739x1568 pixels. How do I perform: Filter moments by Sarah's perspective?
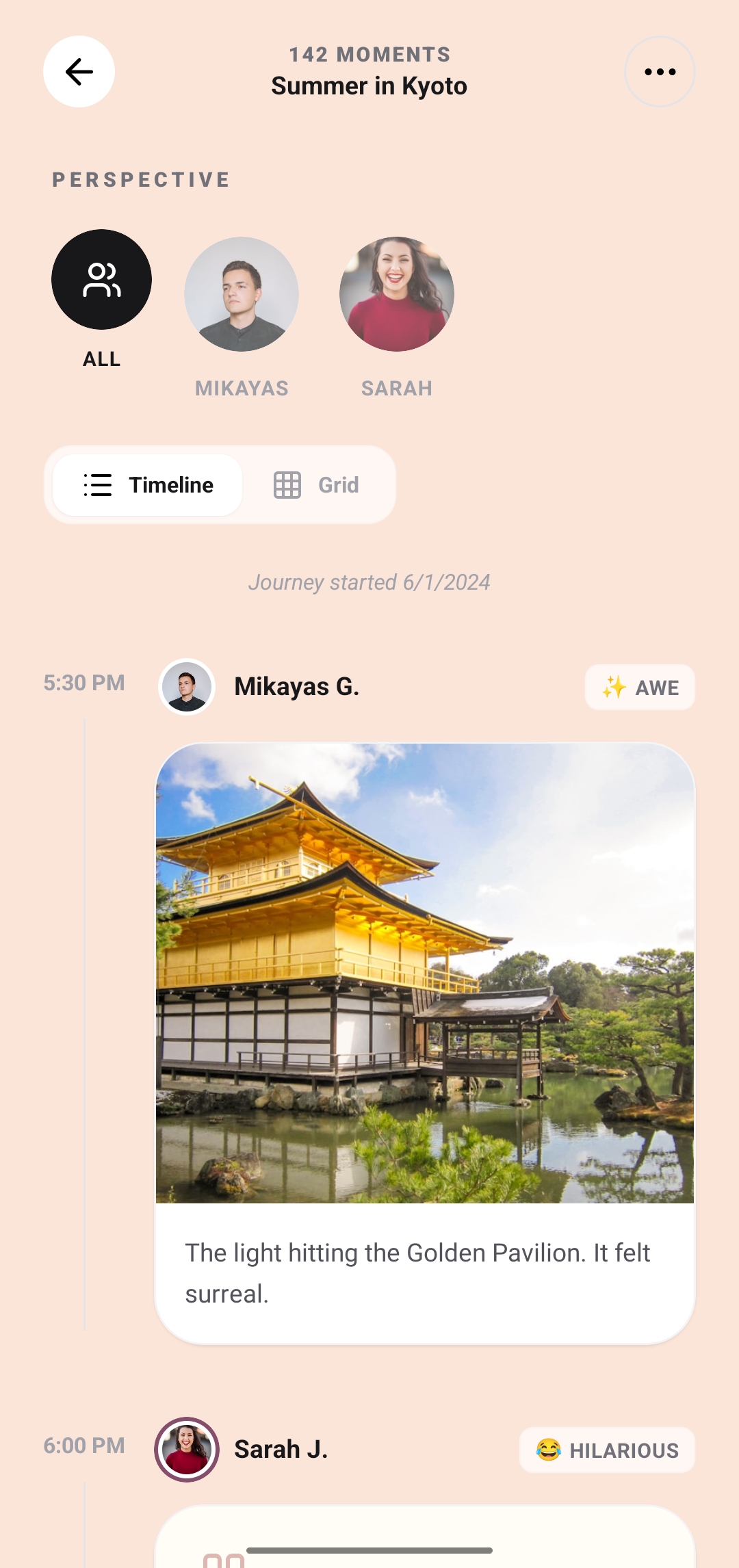tap(397, 295)
